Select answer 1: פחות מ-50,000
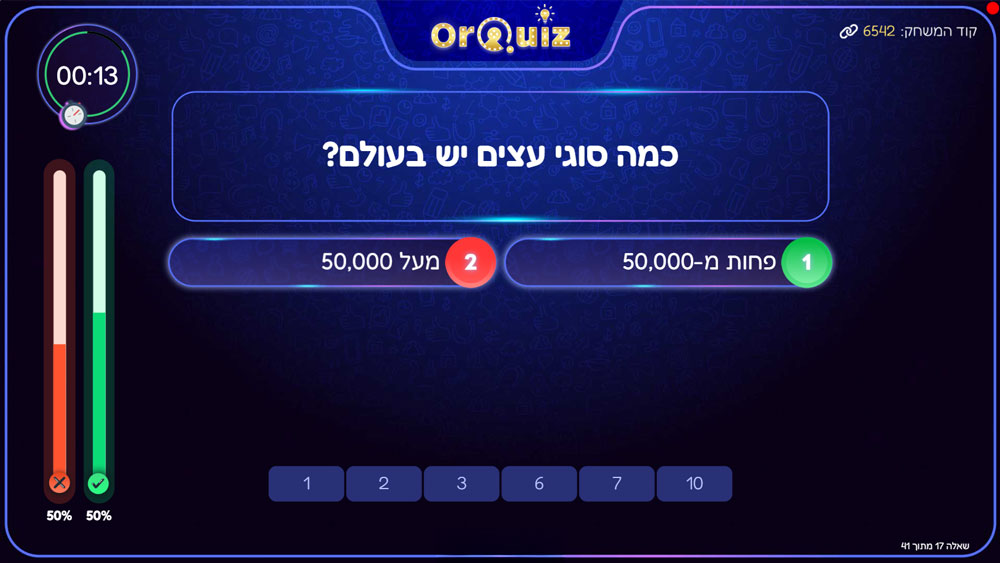Image resolution: width=1000 pixels, height=563 pixels. (668, 263)
